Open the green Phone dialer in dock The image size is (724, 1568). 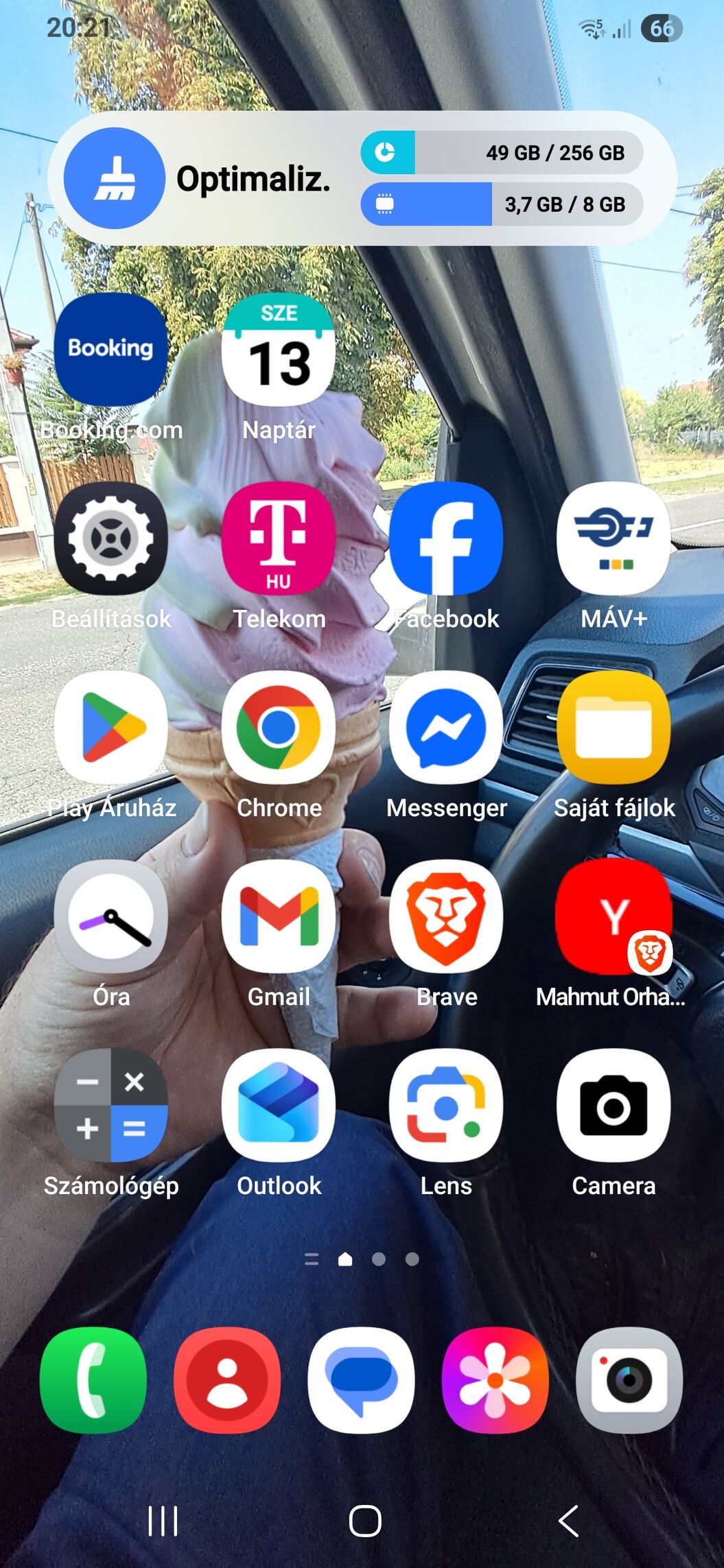point(93,1381)
